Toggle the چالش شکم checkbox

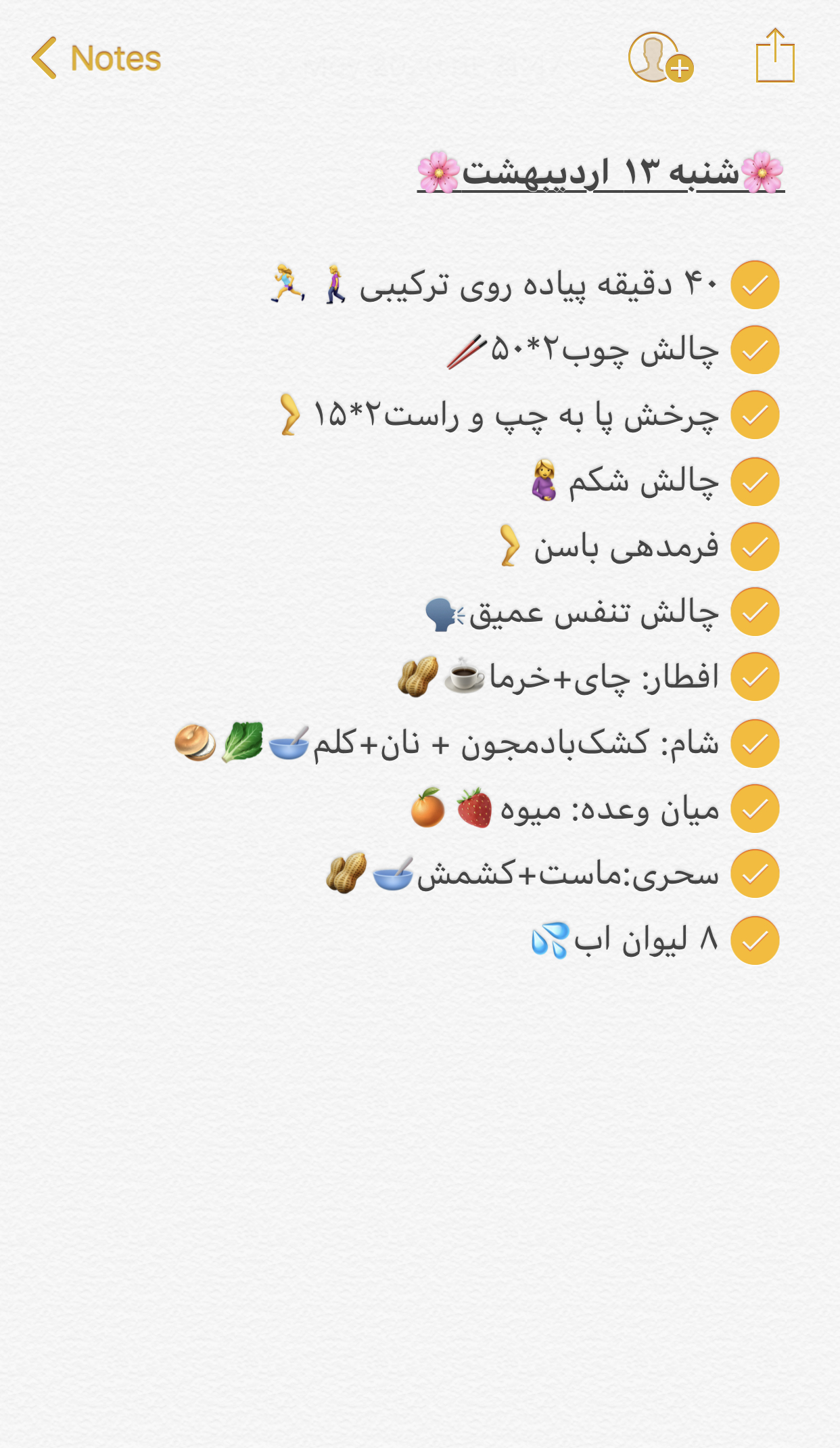pyautogui.click(x=755, y=481)
